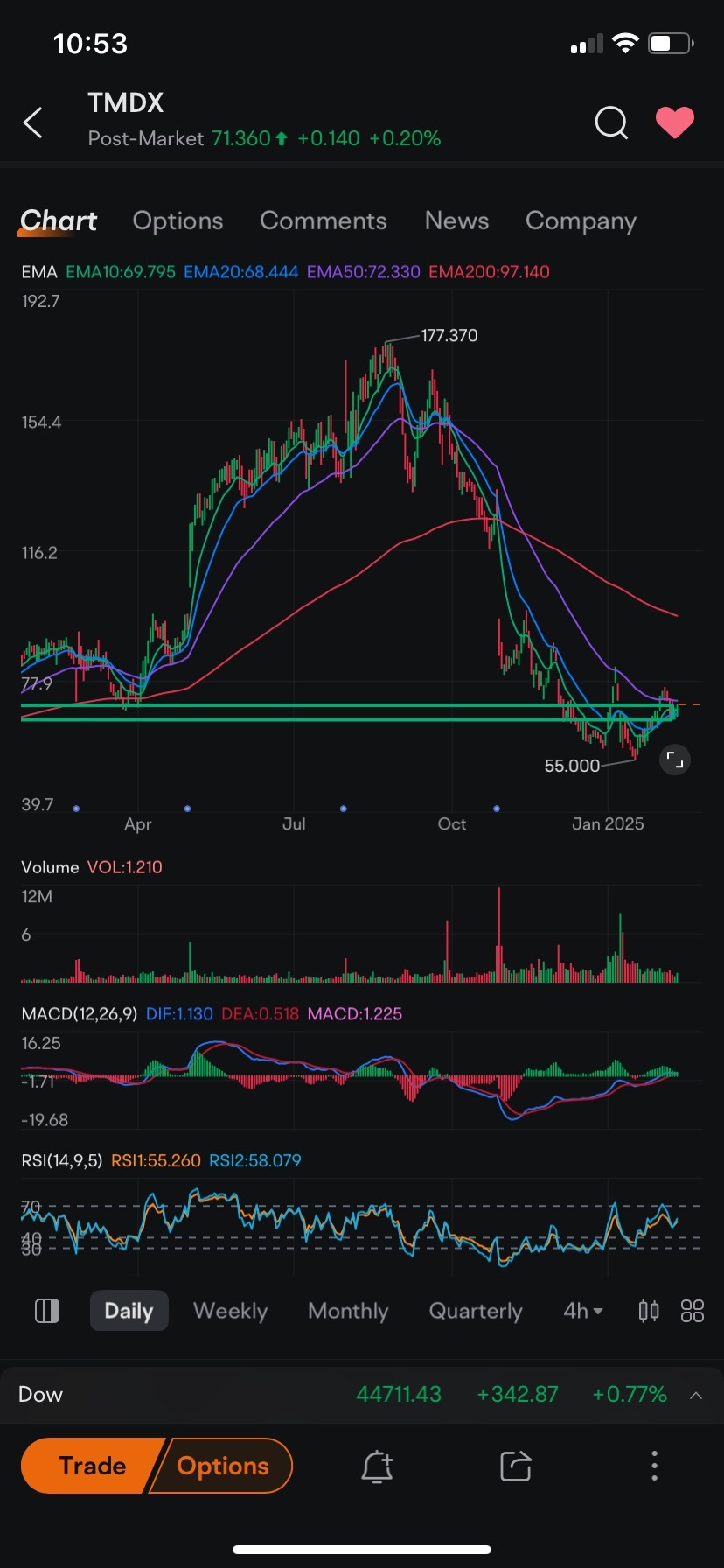Toggle the split panel layout icon

pos(46,1311)
